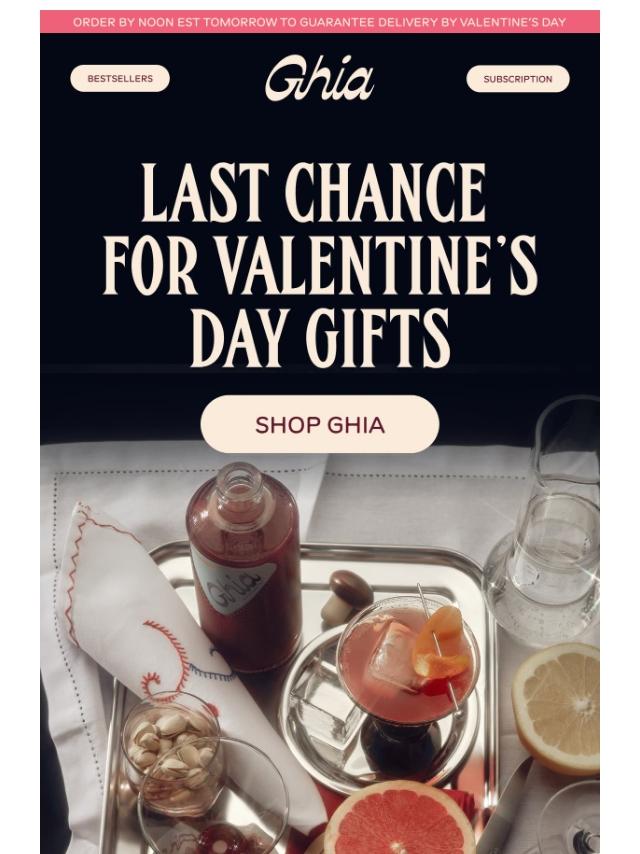
Task: Tap the Shop Ghia button
Action: [x=320, y=424]
